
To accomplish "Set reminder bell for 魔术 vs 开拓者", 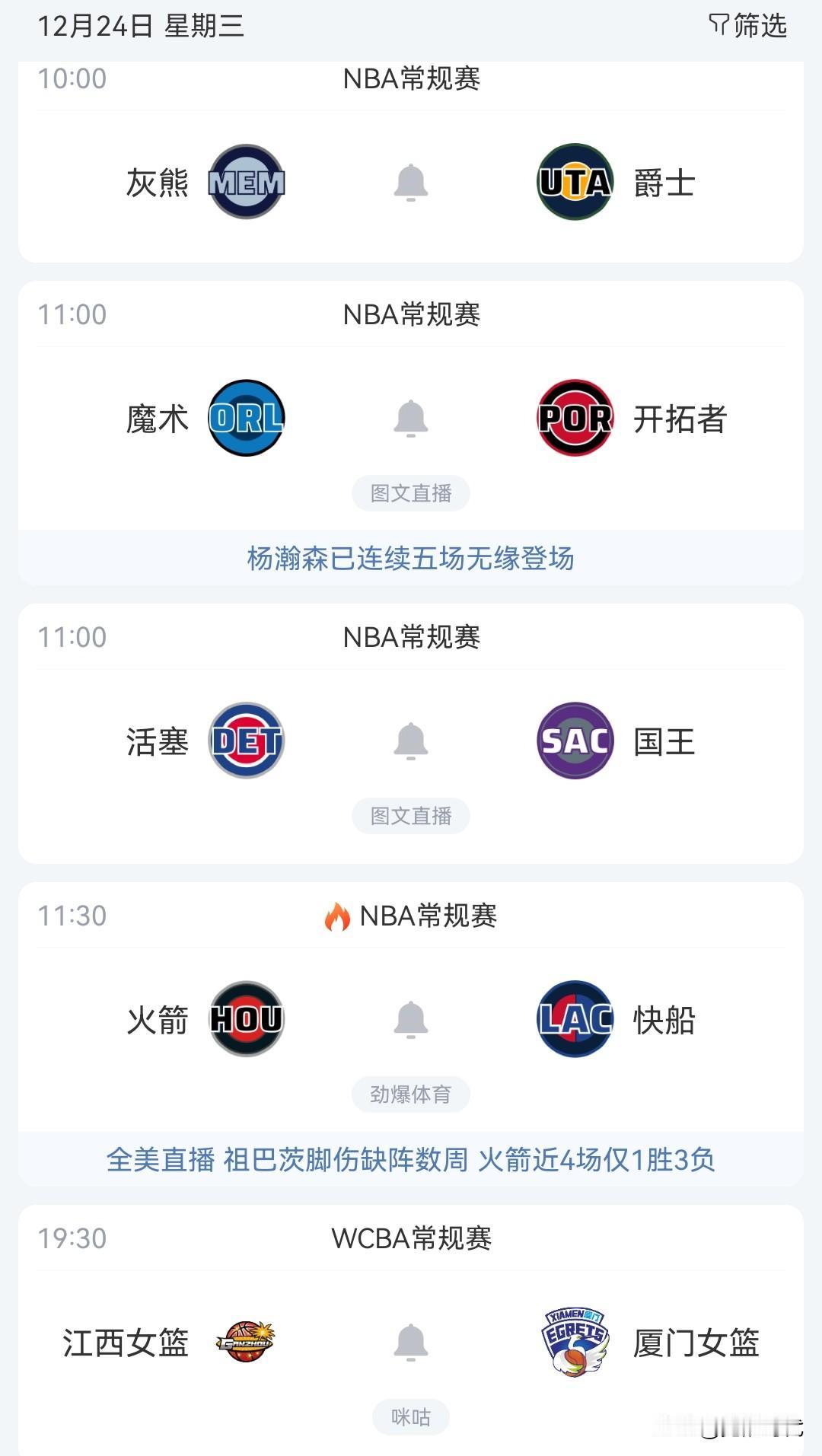I will tap(410, 419).
